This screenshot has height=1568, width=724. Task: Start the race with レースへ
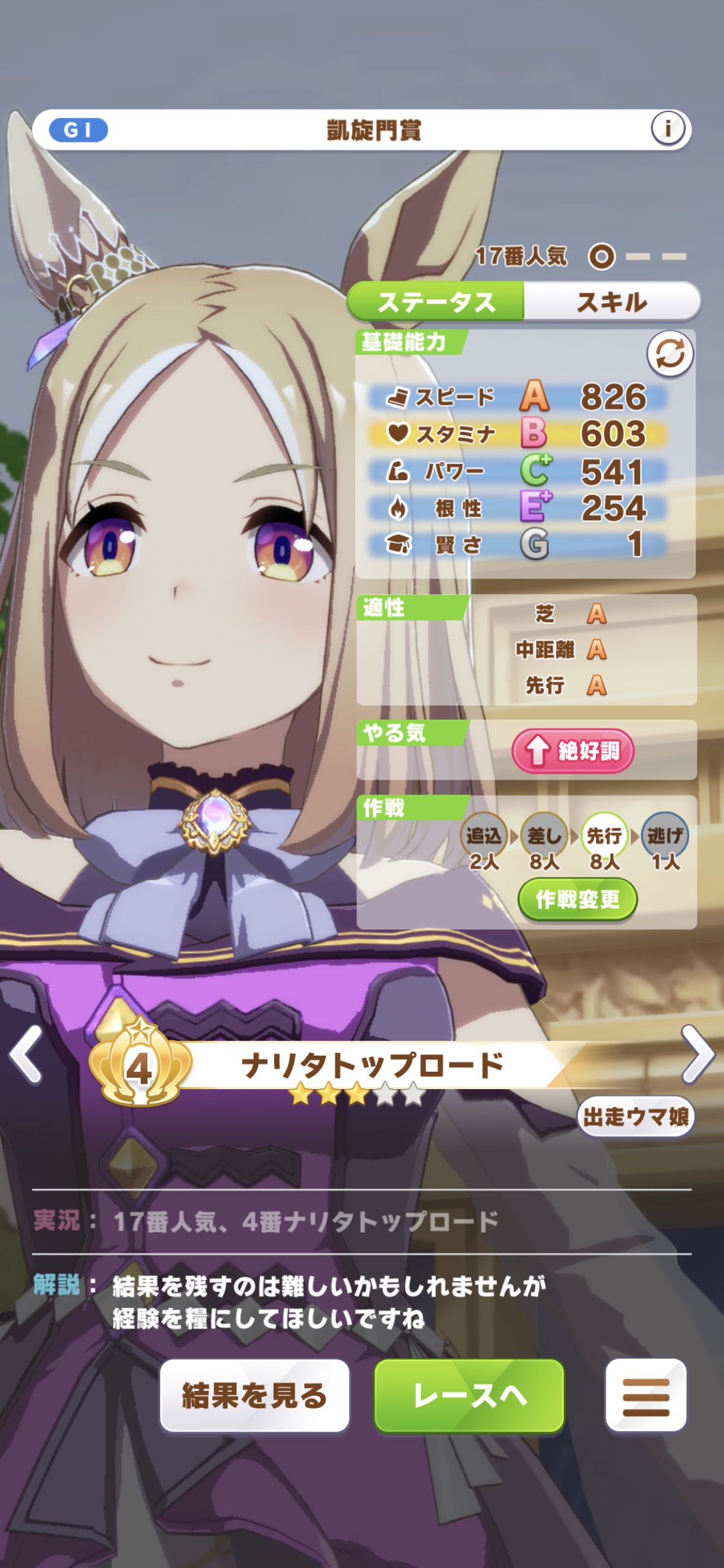click(469, 1395)
